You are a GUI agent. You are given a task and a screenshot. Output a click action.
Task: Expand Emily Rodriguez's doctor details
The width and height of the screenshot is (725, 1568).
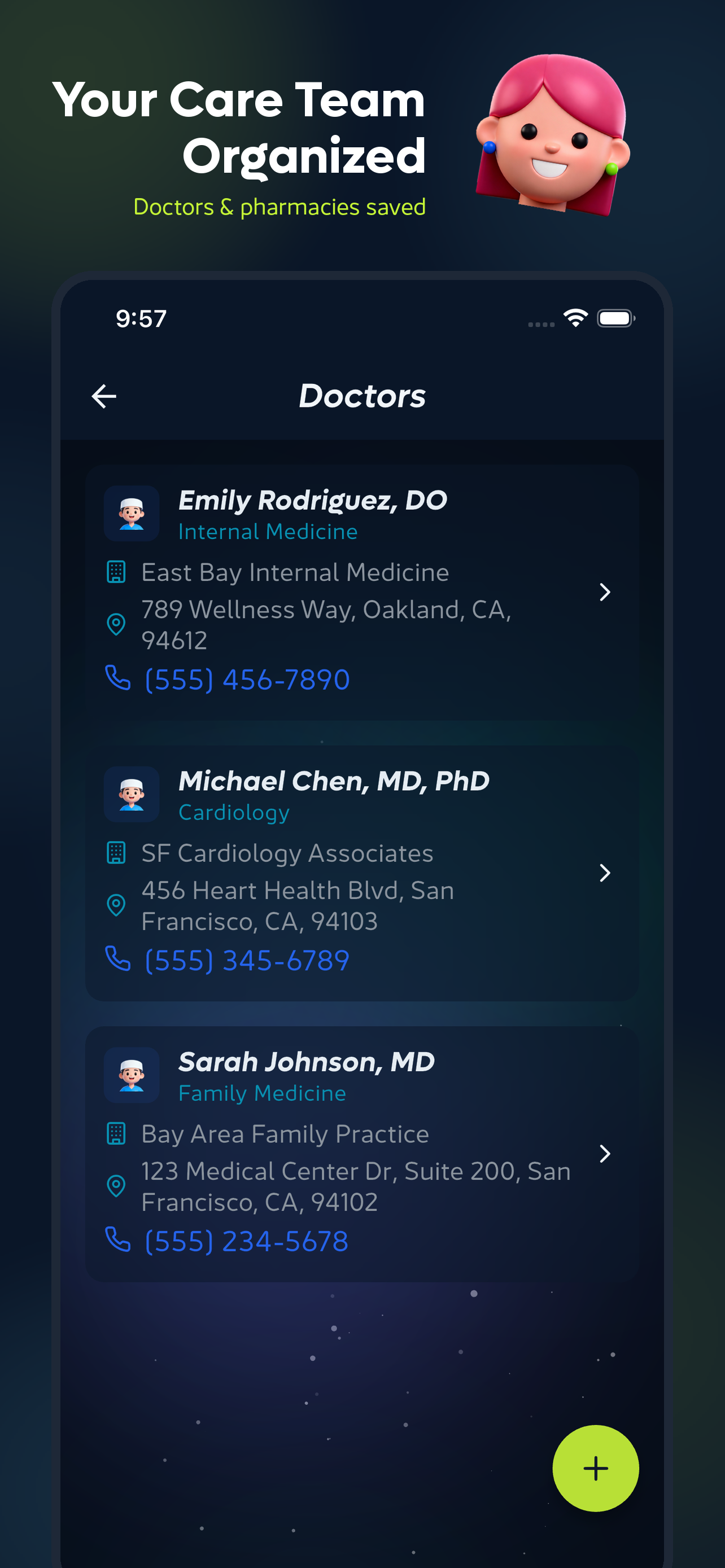[605, 592]
